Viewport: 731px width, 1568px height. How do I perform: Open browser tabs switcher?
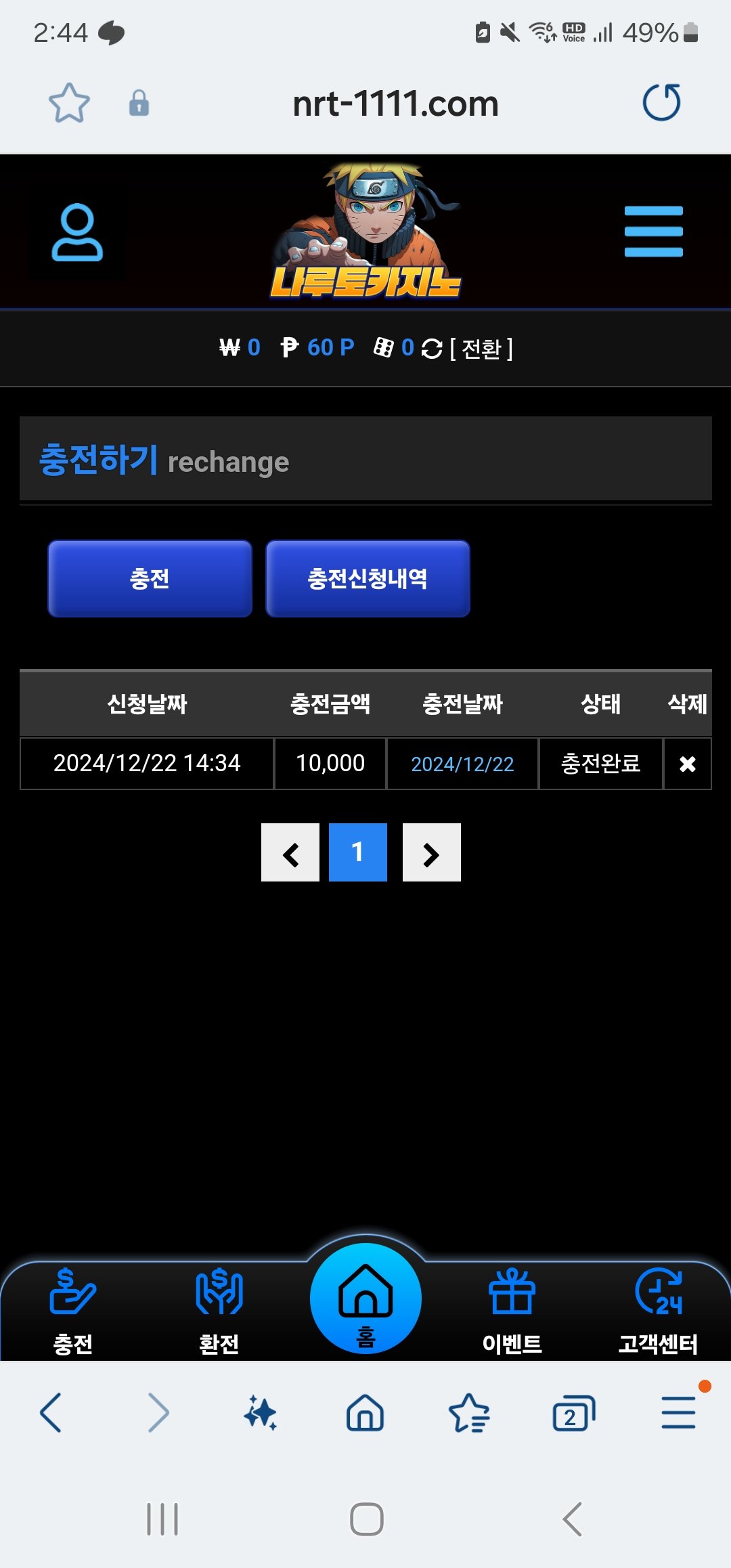pos(573,1414)
